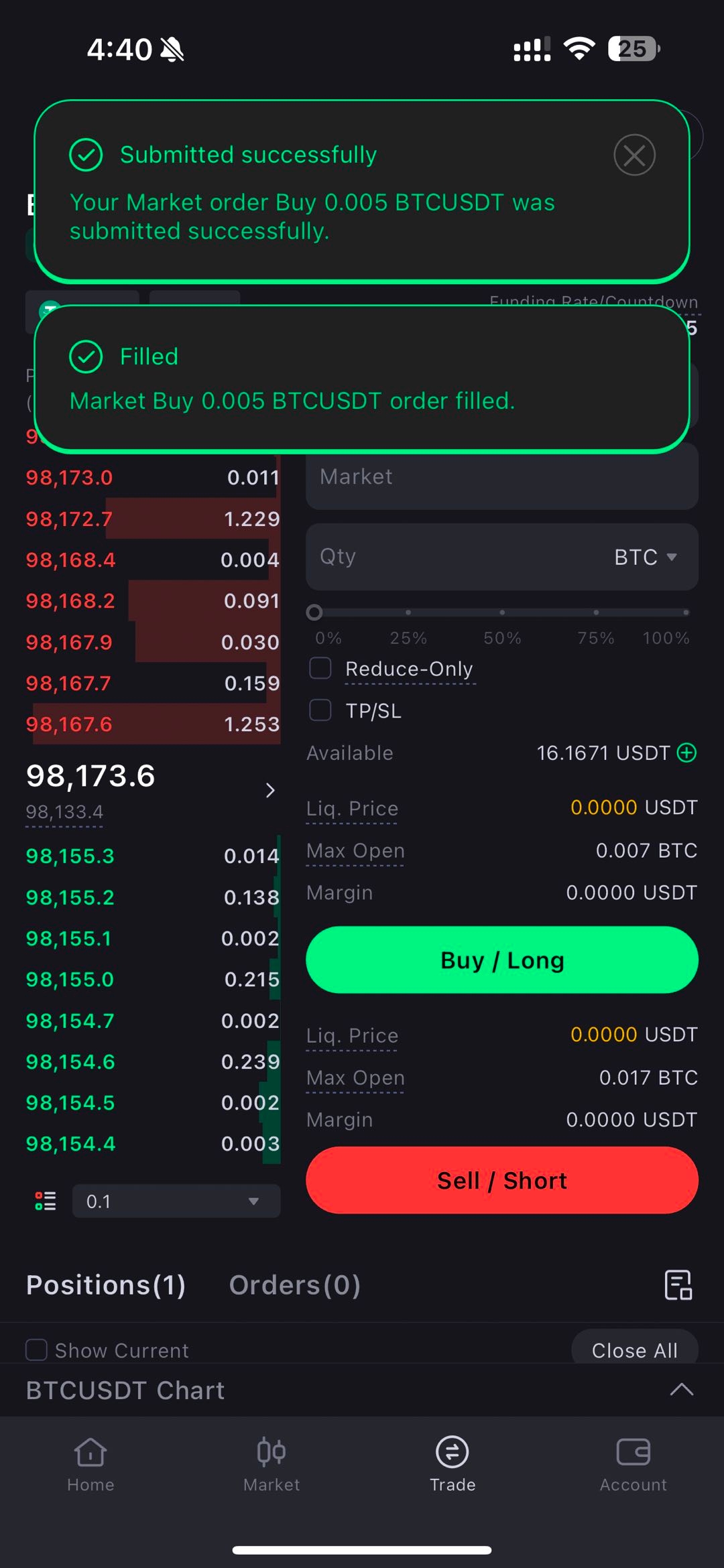724x1568 pixels.
Task: Dismiss the Submitted successfully notification
Action: click(634, 155)
